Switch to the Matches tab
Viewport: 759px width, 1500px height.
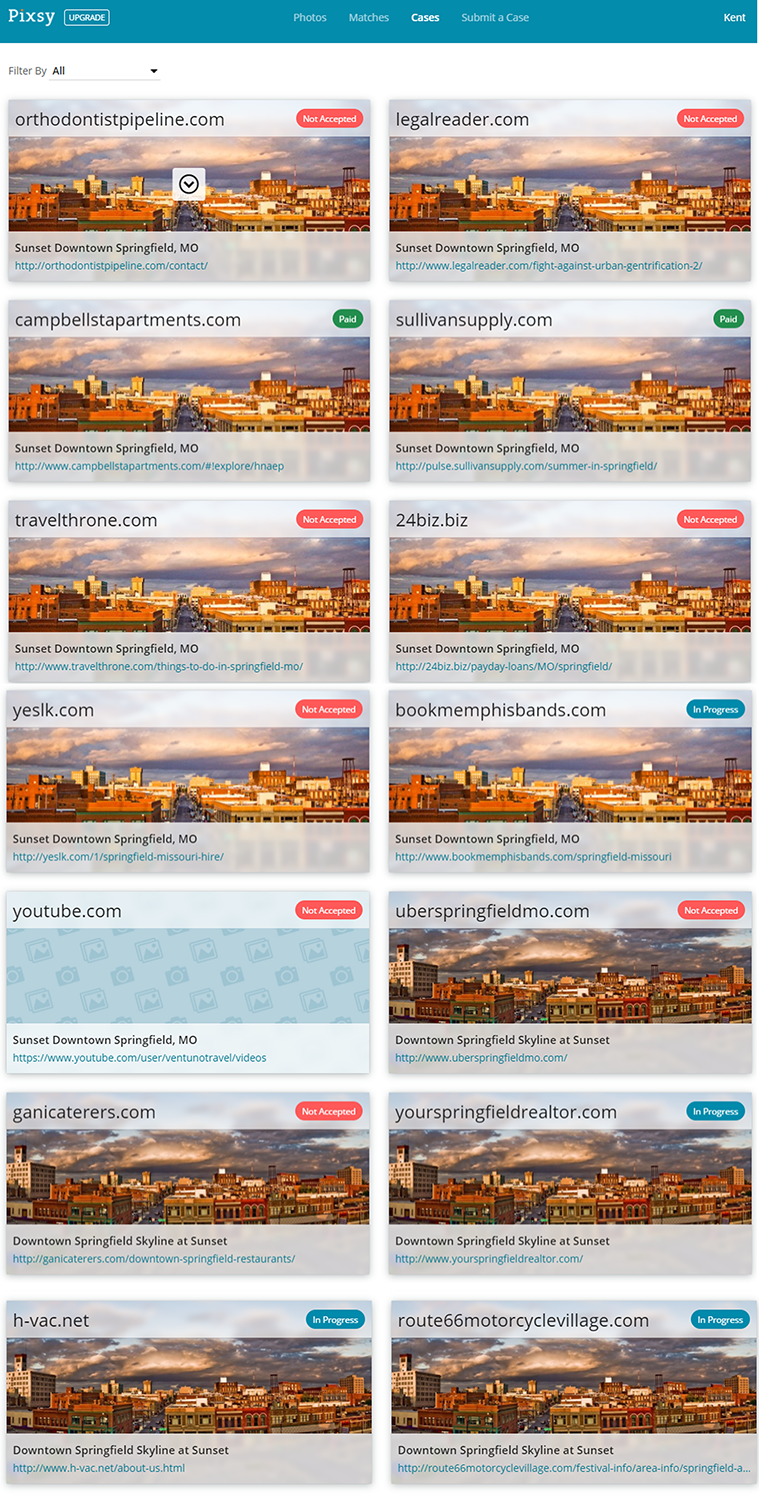tap(369, 17)
